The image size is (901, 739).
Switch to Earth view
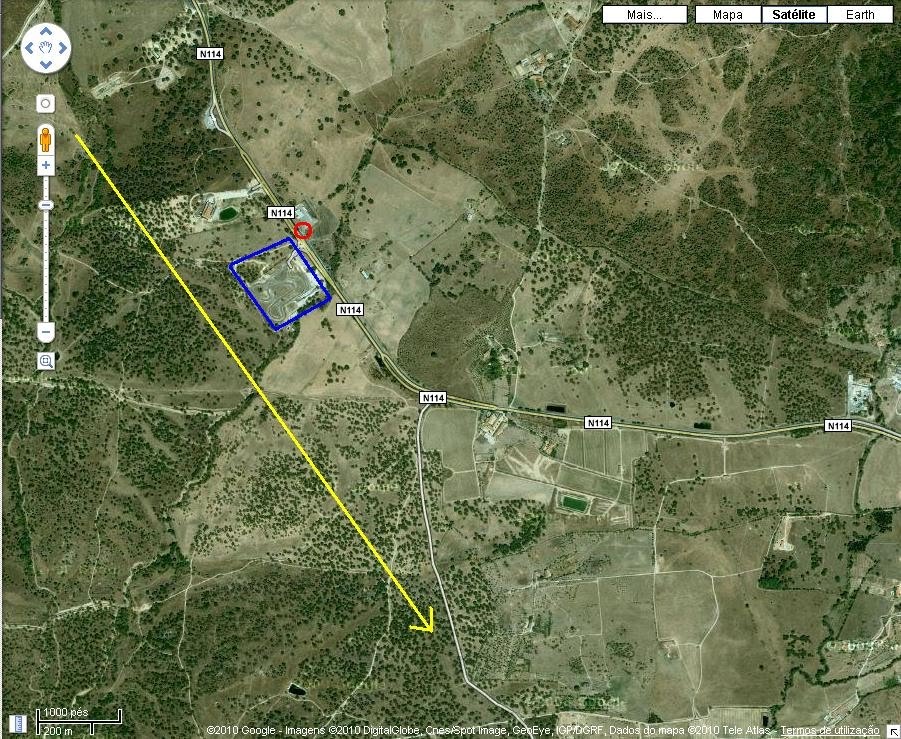point(860,15)
